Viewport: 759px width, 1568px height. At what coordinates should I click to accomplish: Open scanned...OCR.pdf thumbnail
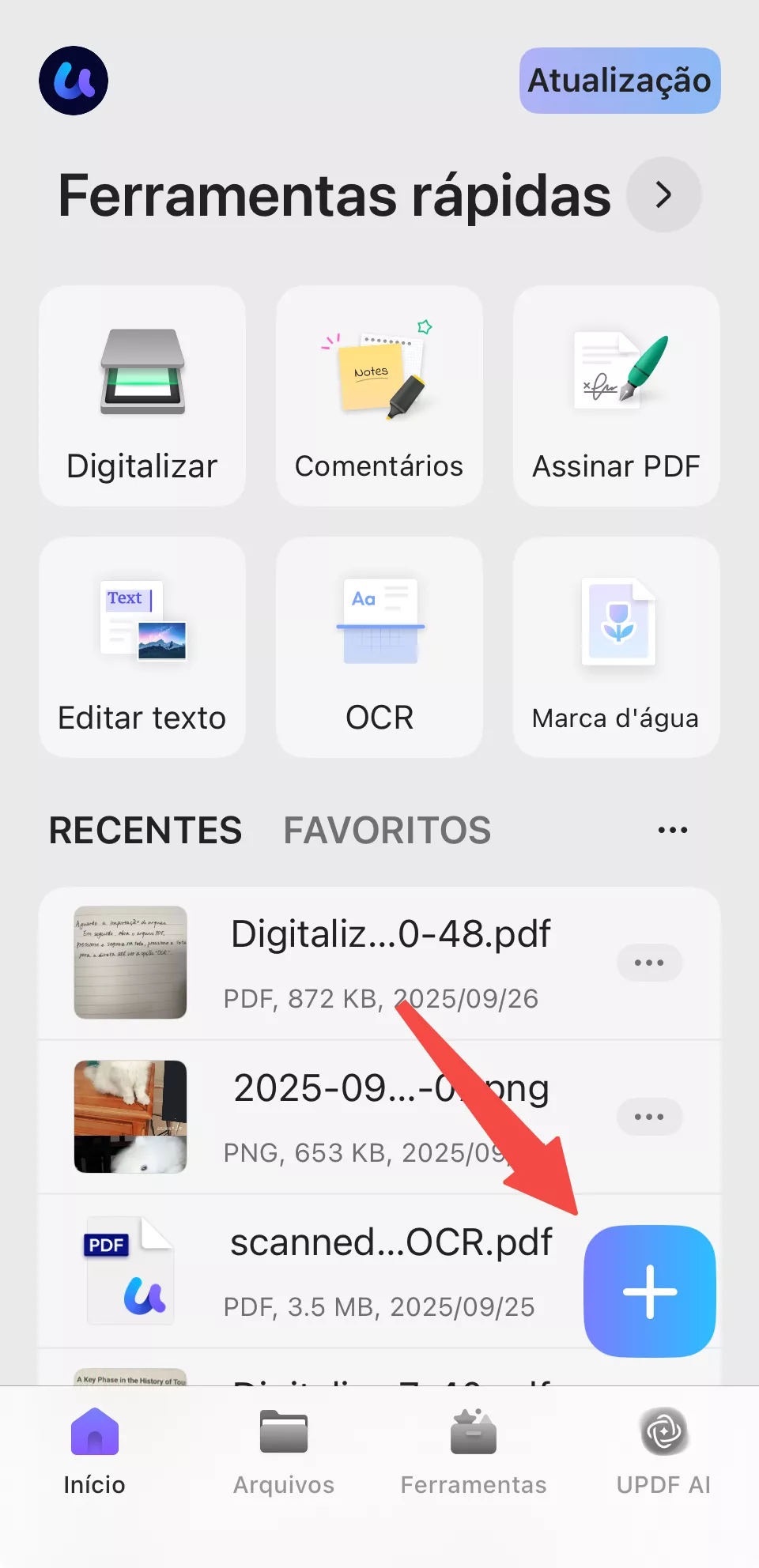[130, 1270]
